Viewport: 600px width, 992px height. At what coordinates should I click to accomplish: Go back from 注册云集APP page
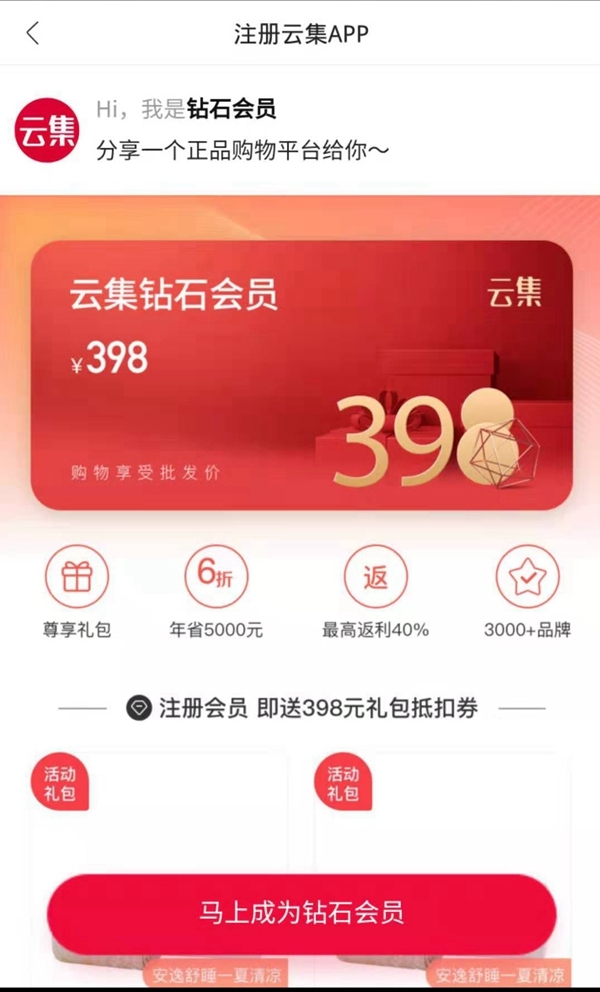(x=33, y=33)
